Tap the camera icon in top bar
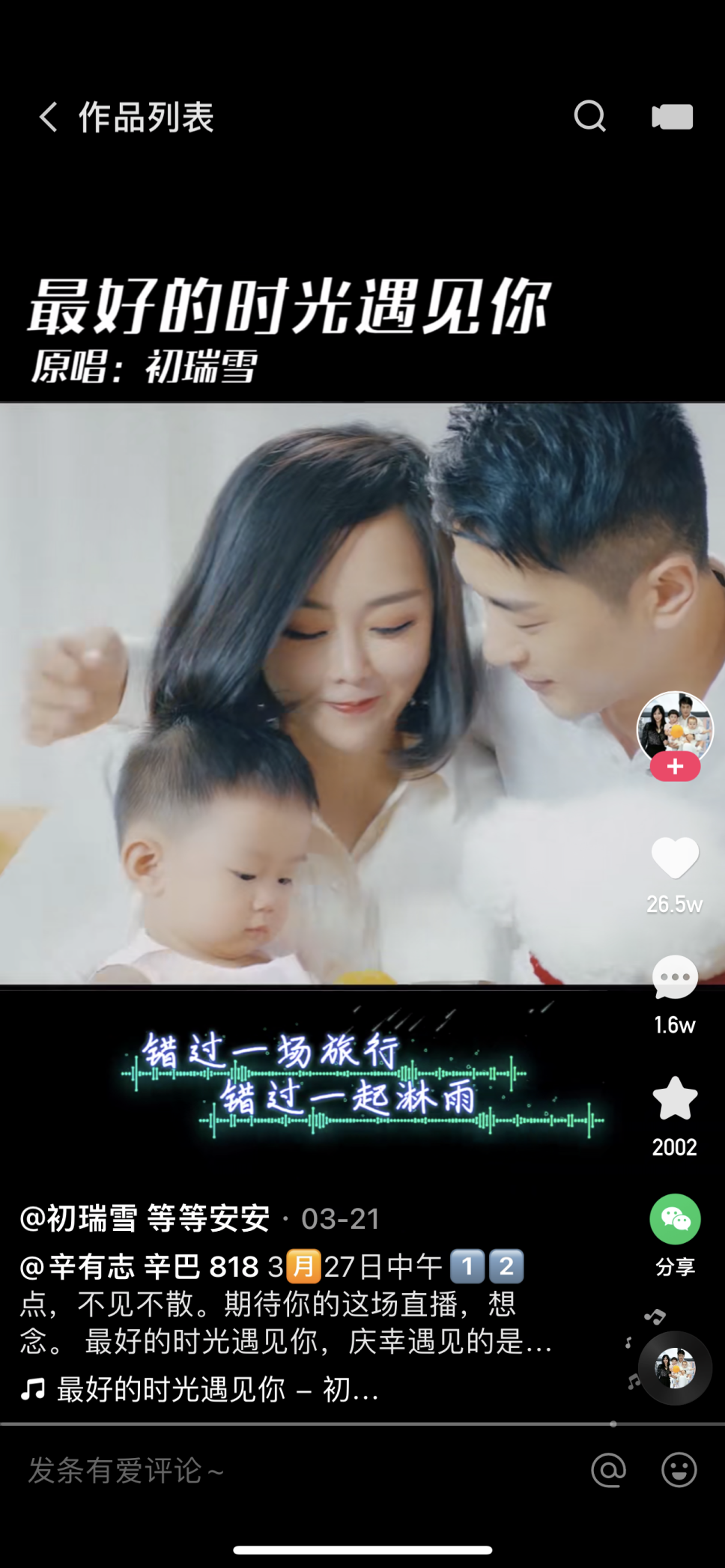Screen dimensions: 725x1568 tap(672, 117)
